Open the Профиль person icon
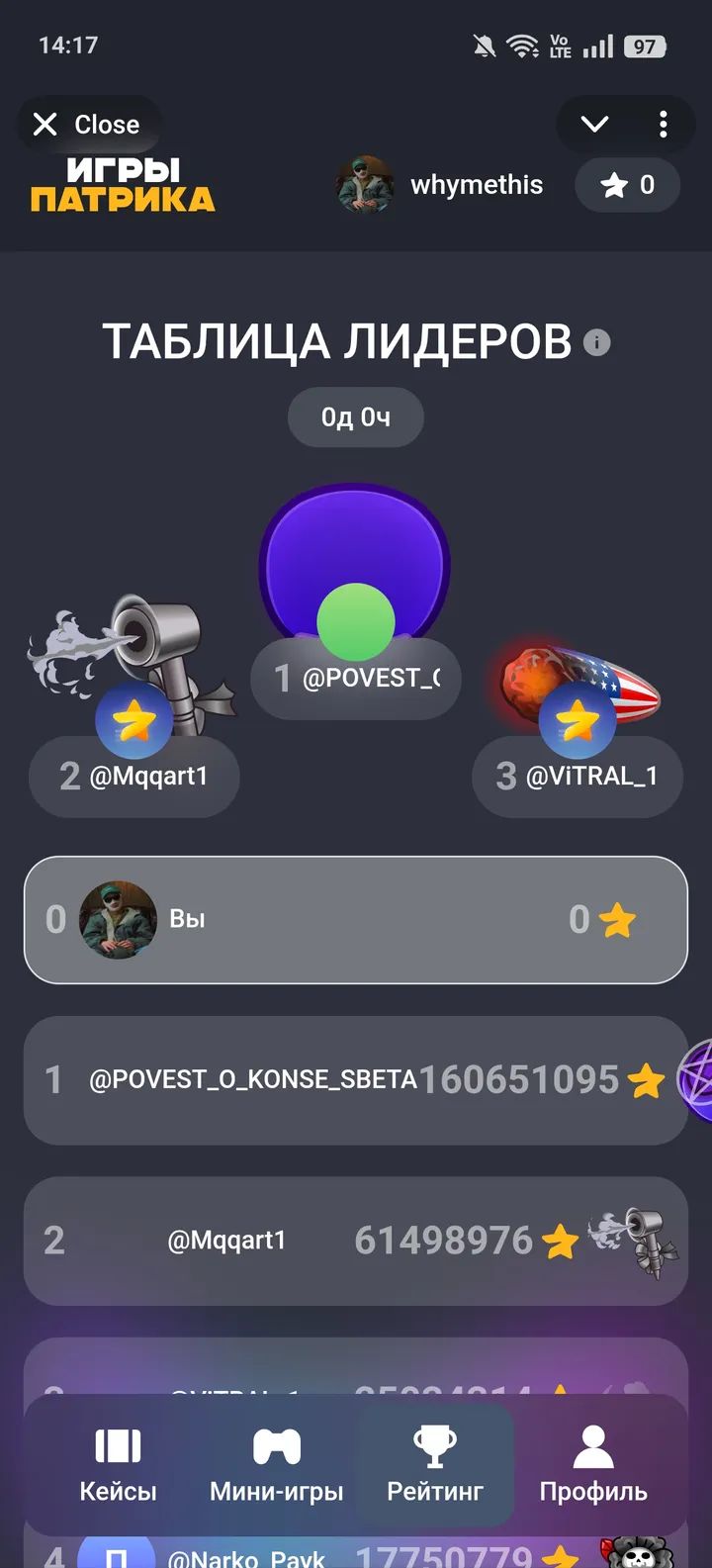The height and width of the screenshot is (1568, 712). click(x=593, y=1447)
